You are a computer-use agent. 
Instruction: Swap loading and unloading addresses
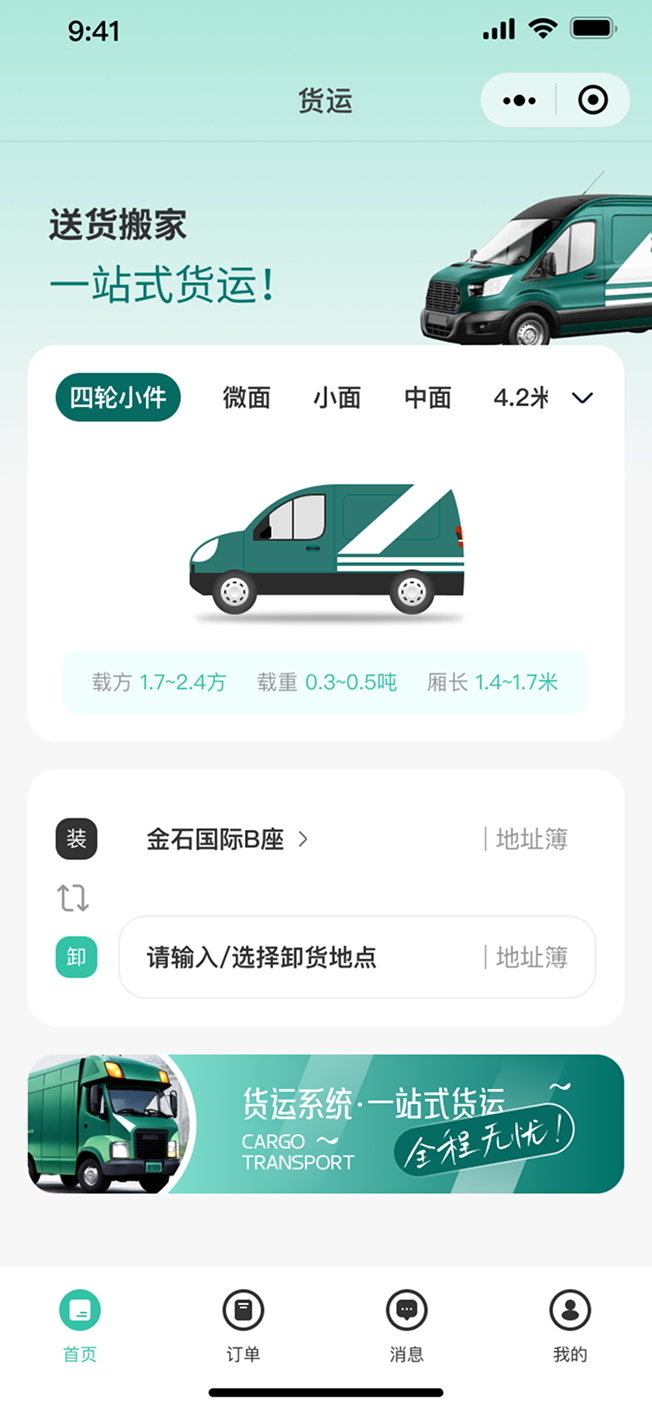[73, 898]
